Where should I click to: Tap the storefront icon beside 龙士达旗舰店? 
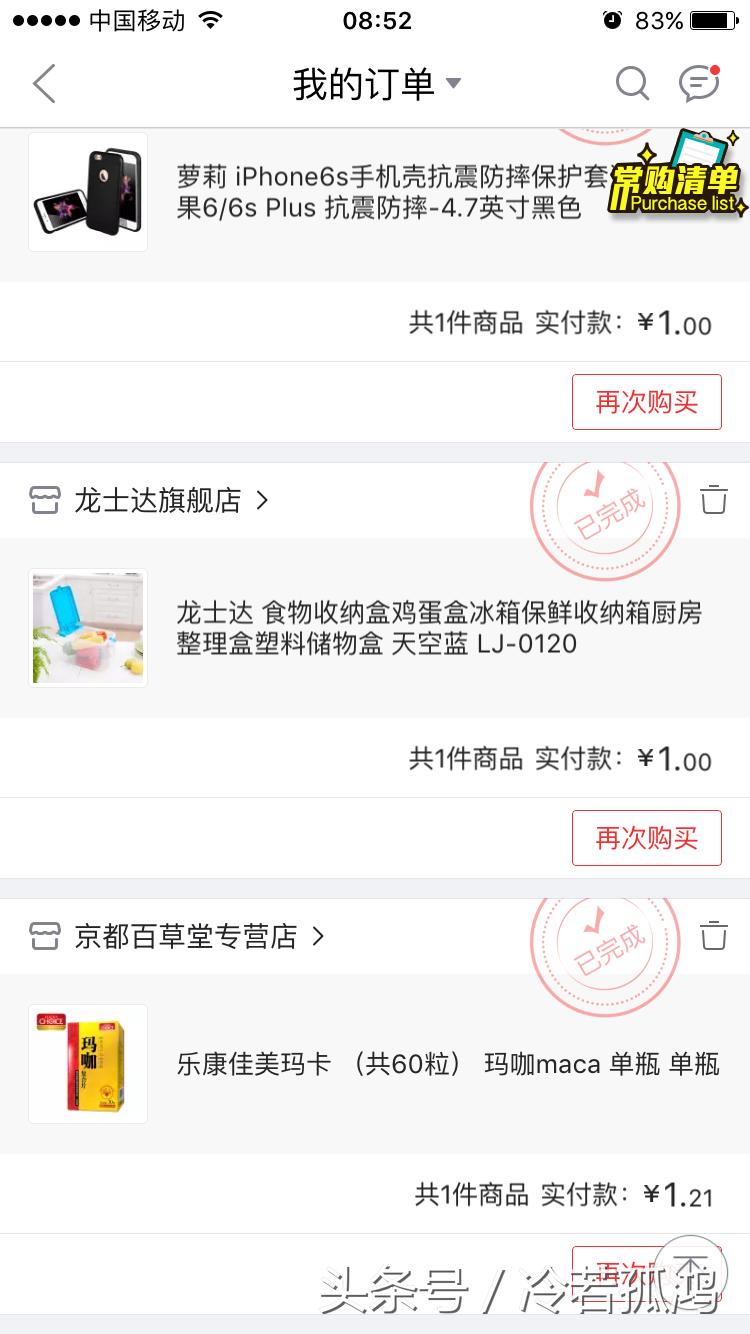point(44,500)
